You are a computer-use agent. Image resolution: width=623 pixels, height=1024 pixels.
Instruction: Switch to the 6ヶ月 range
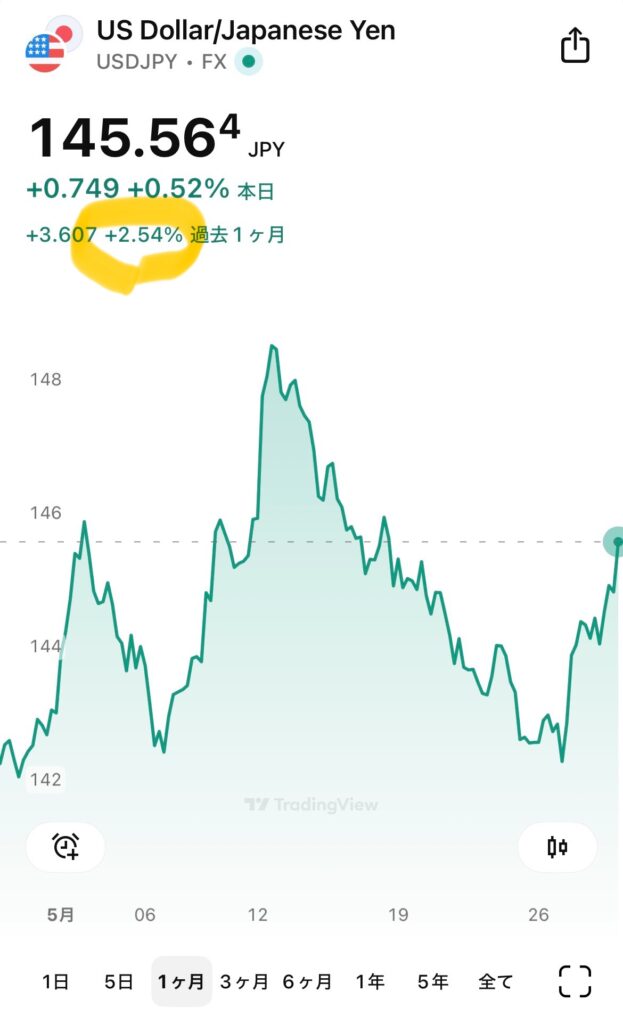point(308,982)
